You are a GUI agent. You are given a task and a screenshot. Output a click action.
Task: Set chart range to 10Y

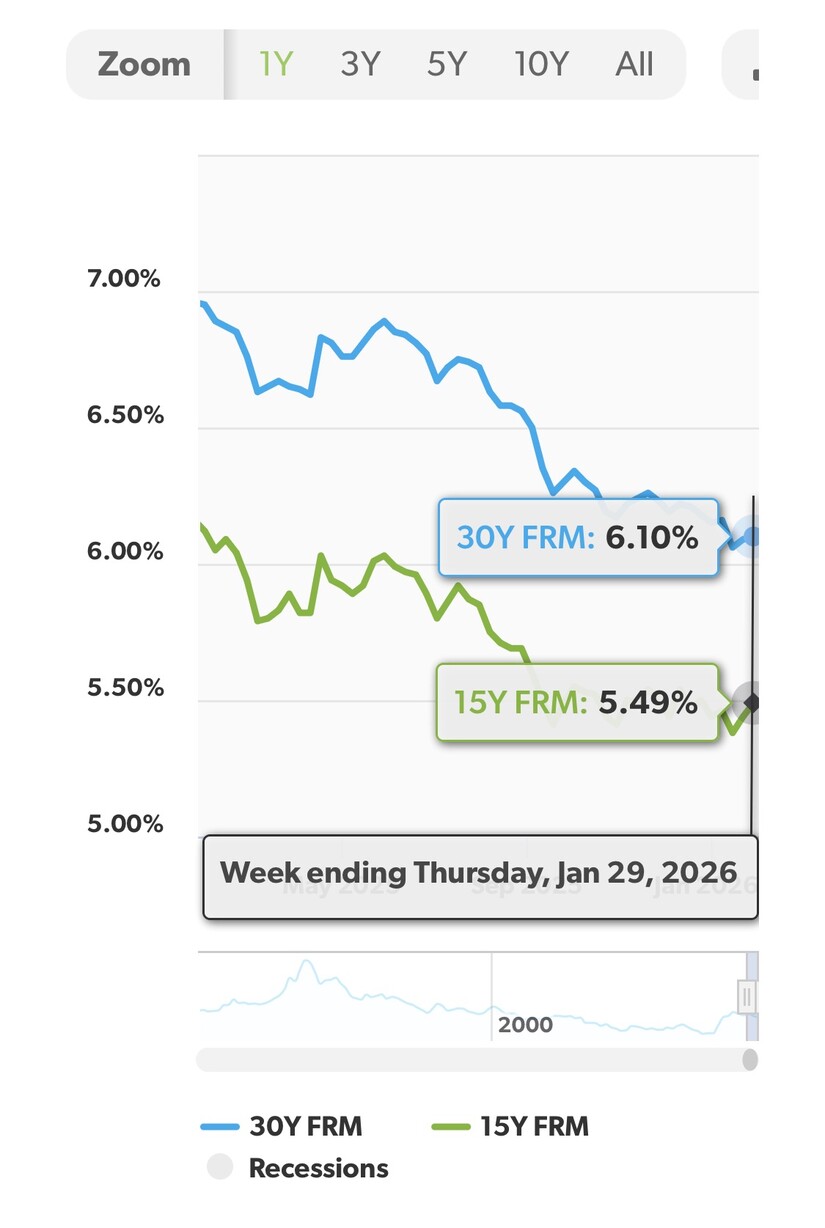pyautogui.click(x=541, y=64)
